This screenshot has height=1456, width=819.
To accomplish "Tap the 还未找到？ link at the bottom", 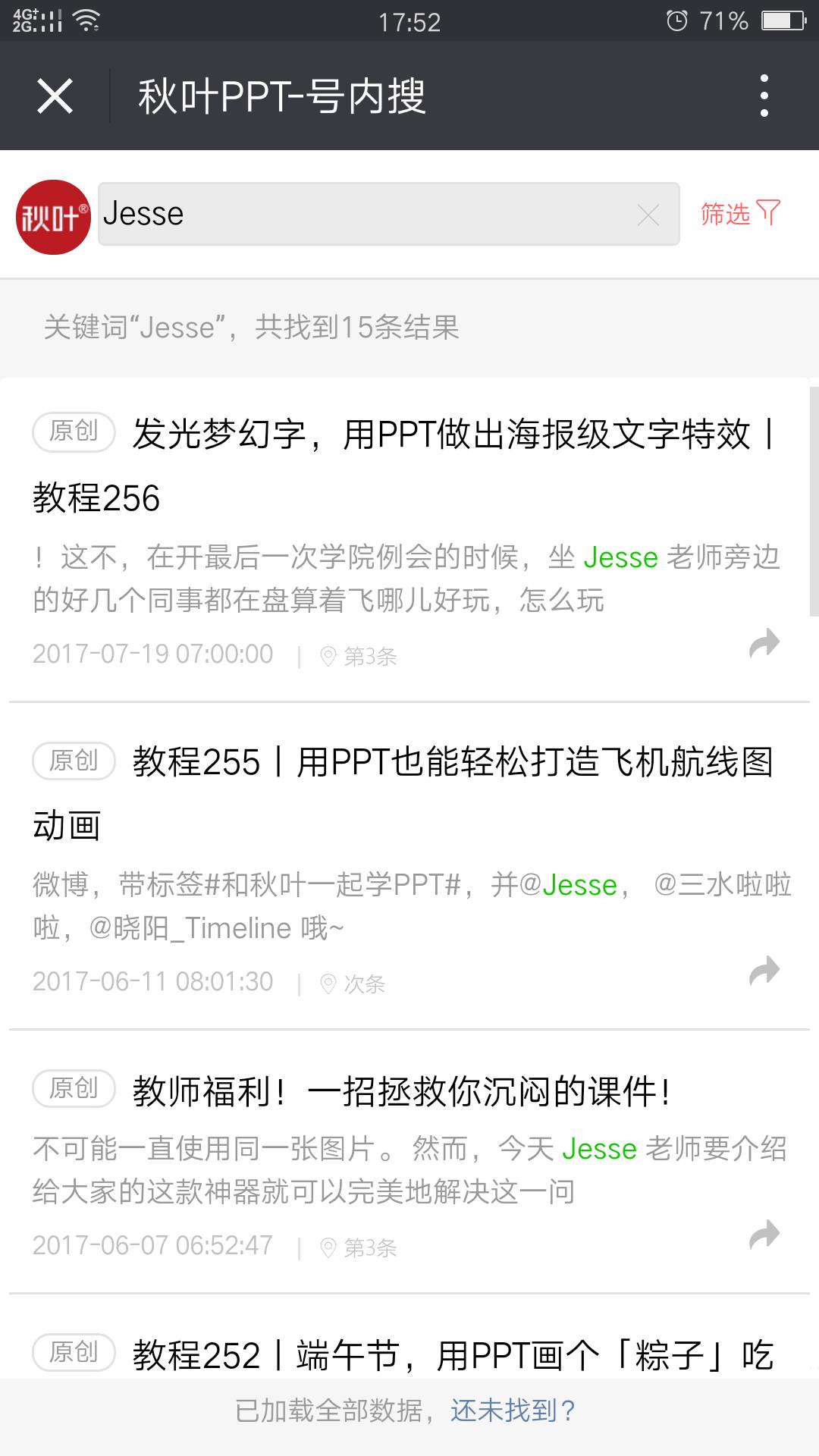I will (512, 1409).
